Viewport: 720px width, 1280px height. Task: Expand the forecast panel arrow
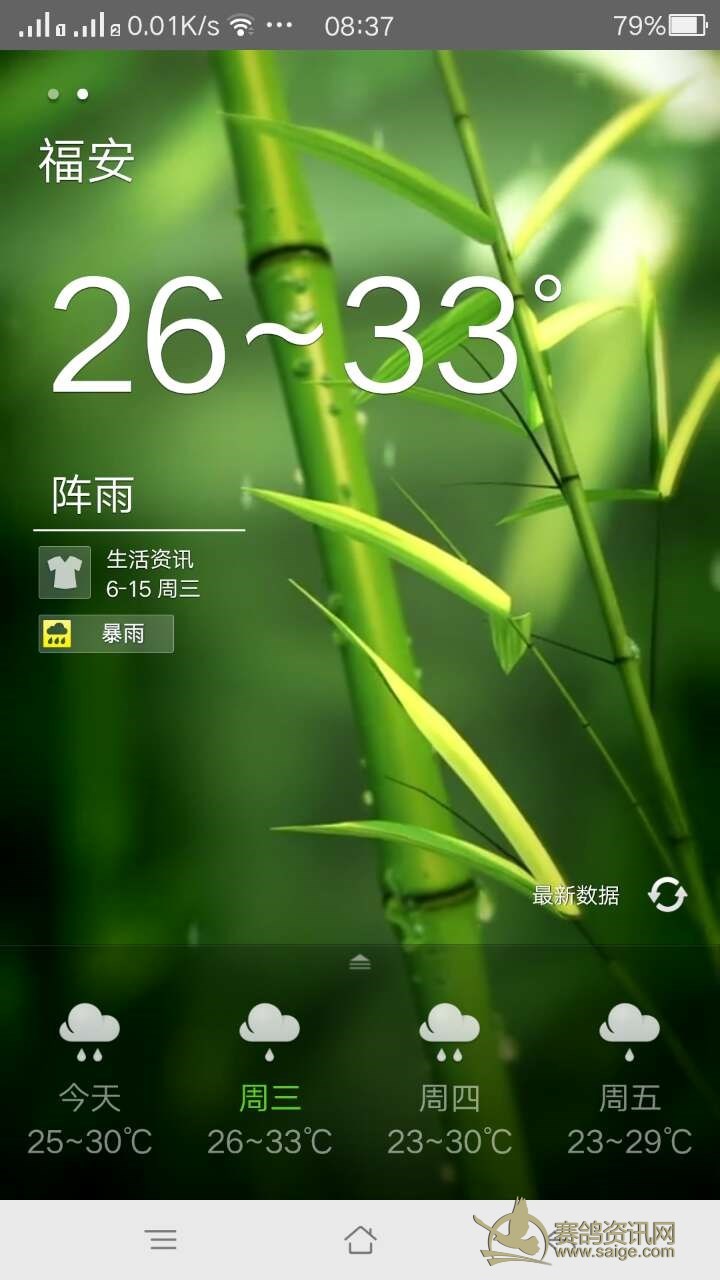(360, 962)
